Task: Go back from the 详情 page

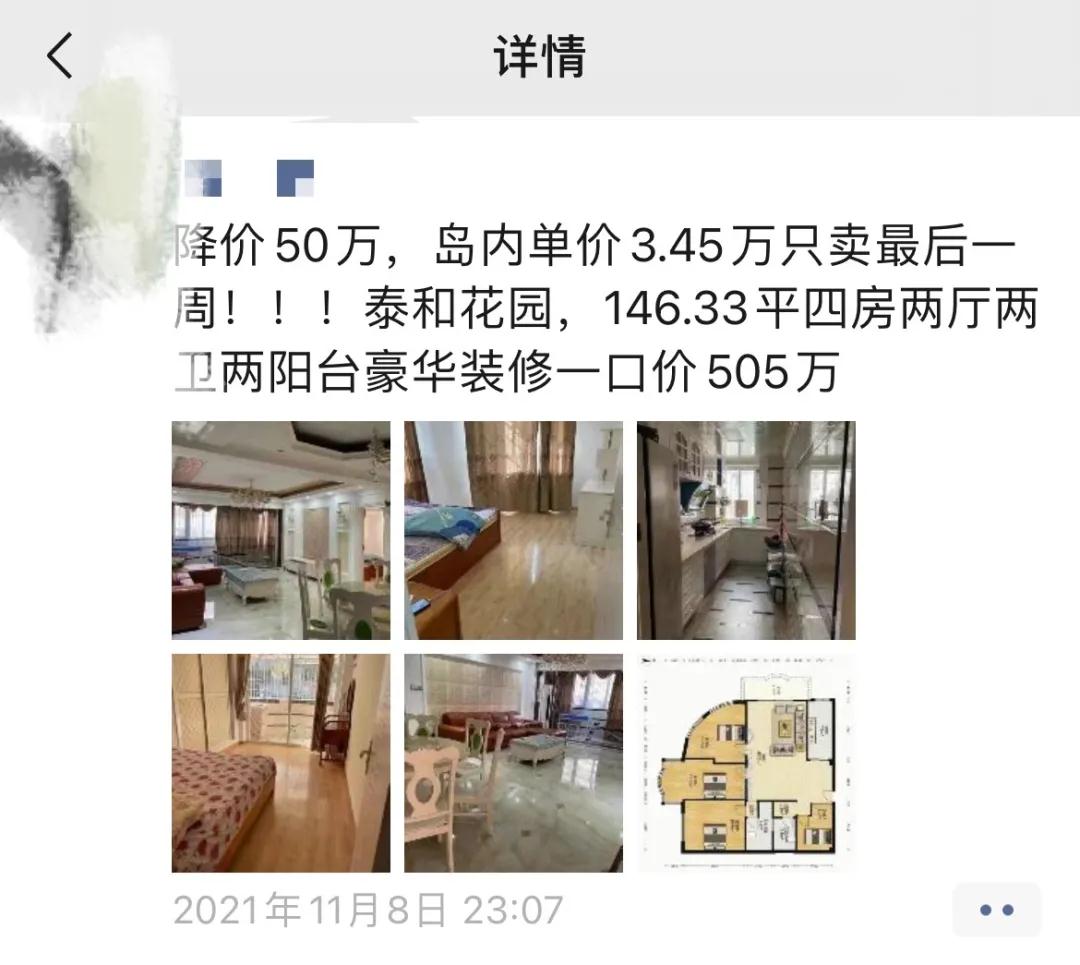Action: point(60,55)
